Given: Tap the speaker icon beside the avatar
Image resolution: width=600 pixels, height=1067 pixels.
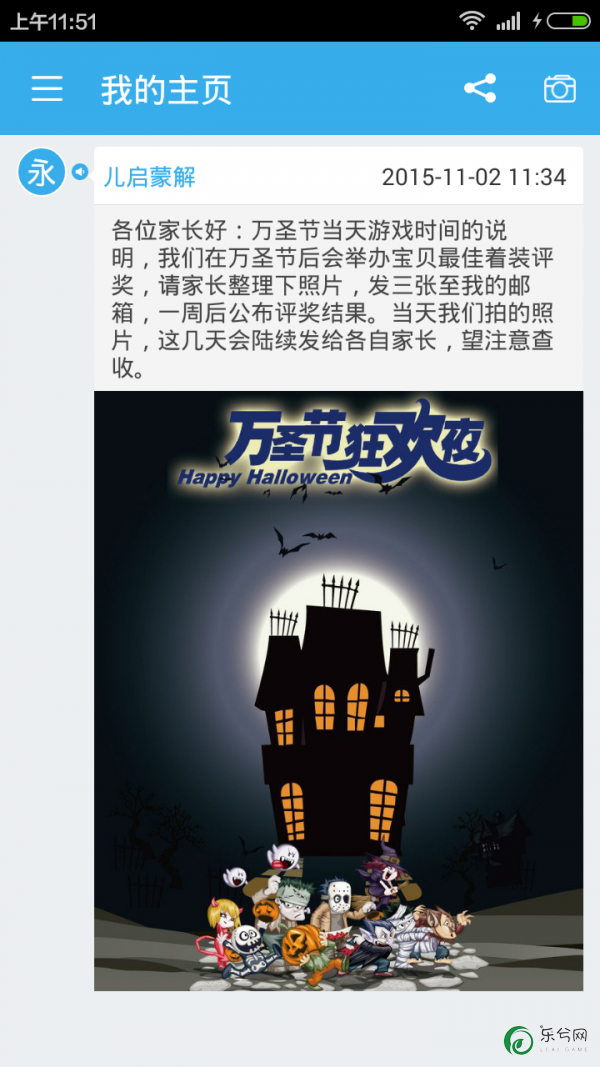Looking at the screenshot, I should [x=80, y=172].
